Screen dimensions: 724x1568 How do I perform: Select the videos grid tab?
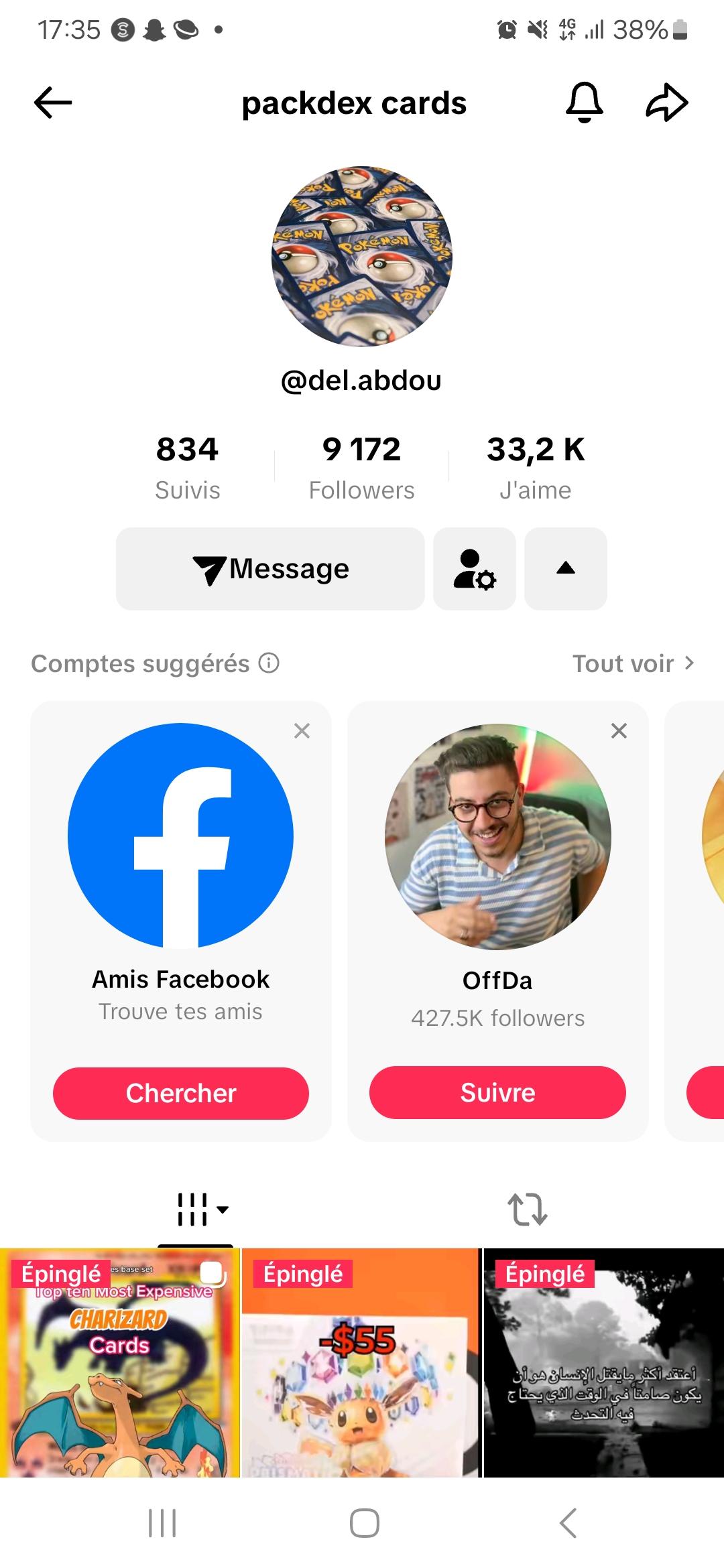(x=196, y=1210)
